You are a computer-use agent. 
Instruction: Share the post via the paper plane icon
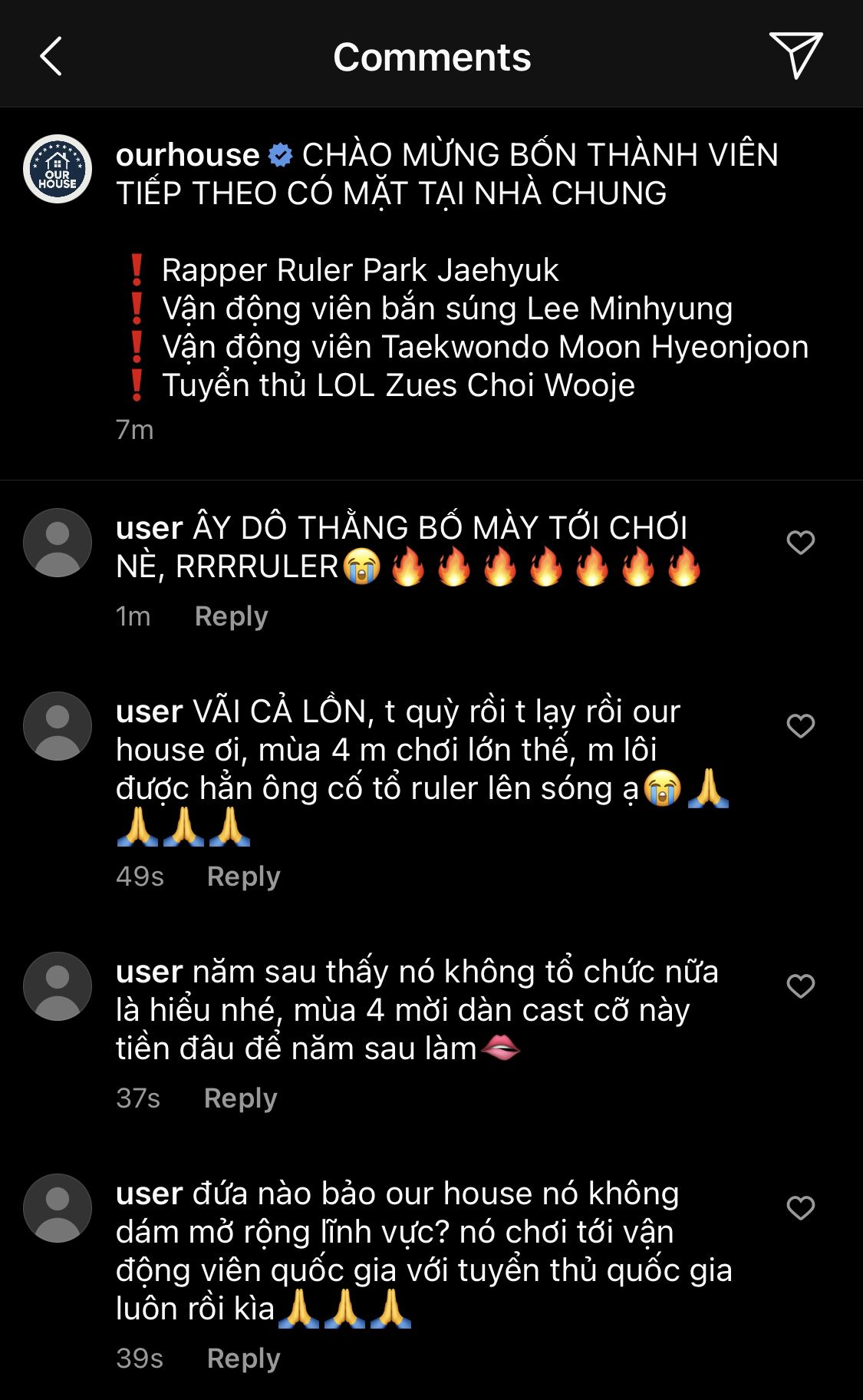tap(796, 55)
